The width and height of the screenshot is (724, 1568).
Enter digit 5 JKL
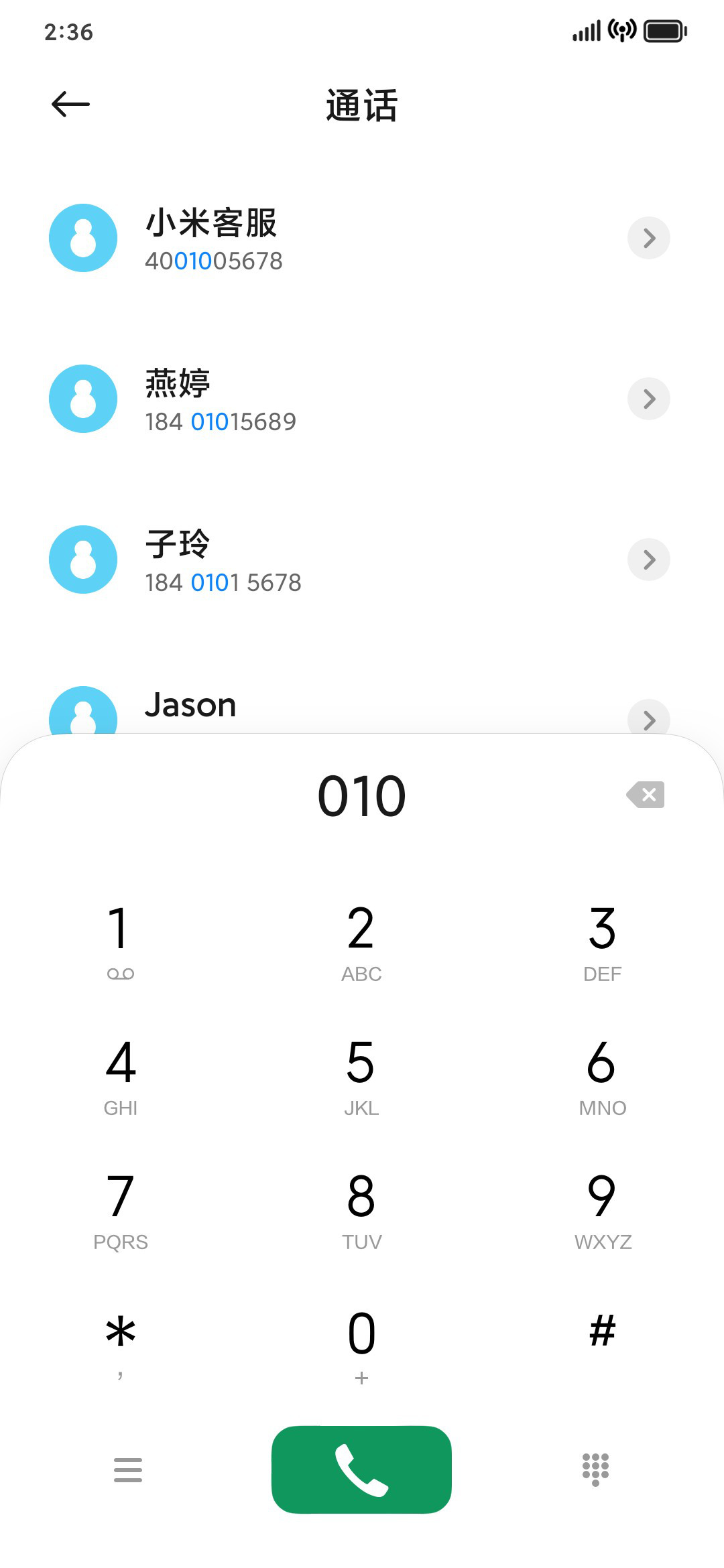click(x=361, y=1075)
